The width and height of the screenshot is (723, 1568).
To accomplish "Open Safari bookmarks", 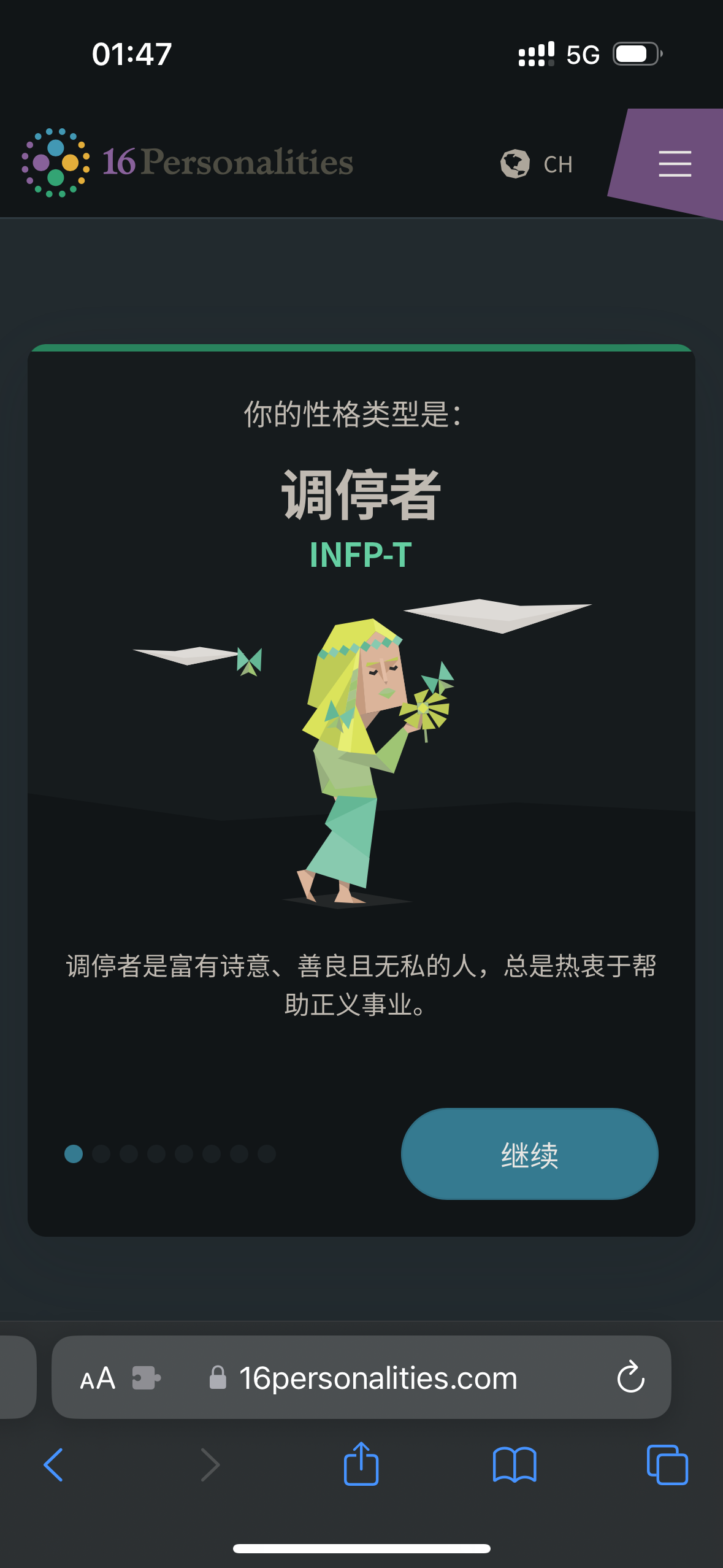I will [x=515, y=1465].
